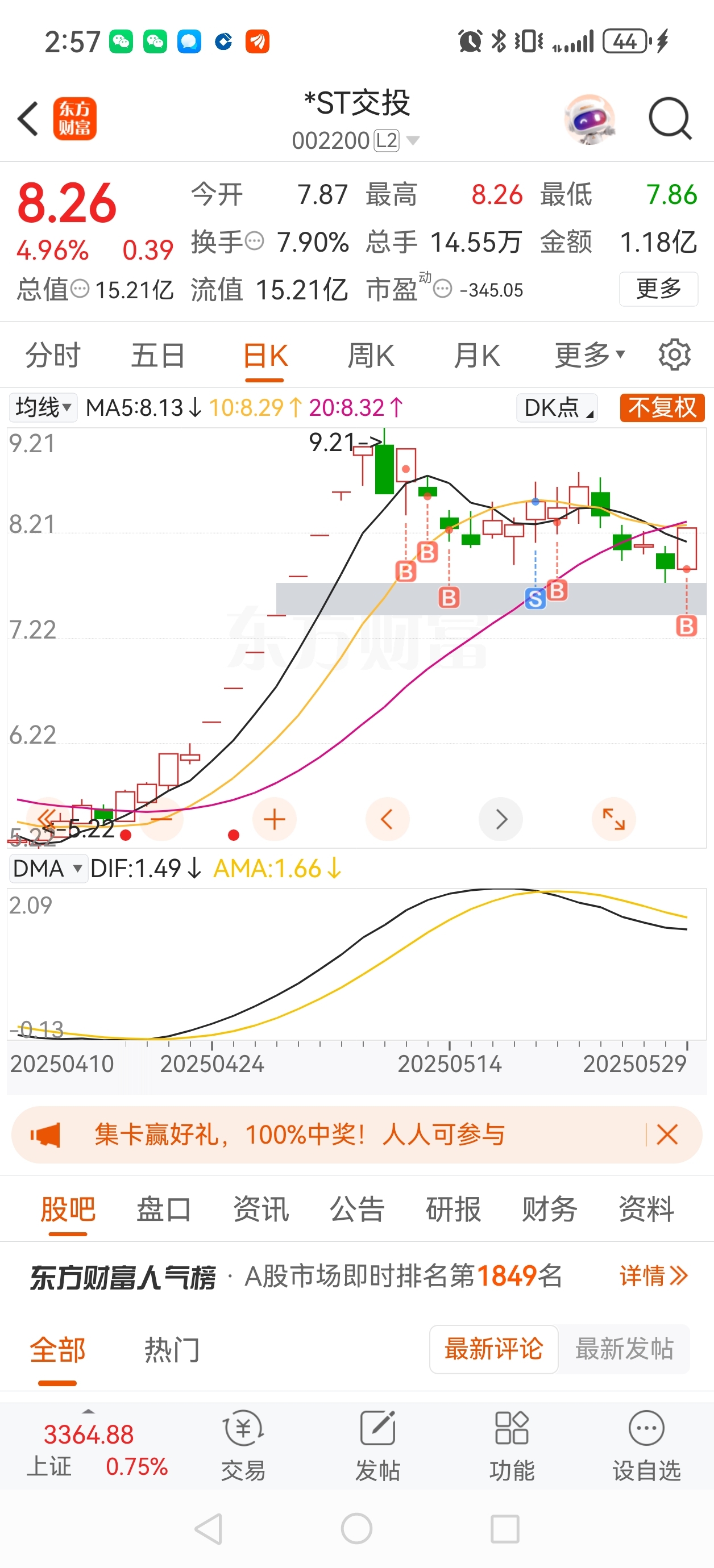Show more quote details via 更多 button
The width and height of the screenshot is (714, 1568).
658,289
